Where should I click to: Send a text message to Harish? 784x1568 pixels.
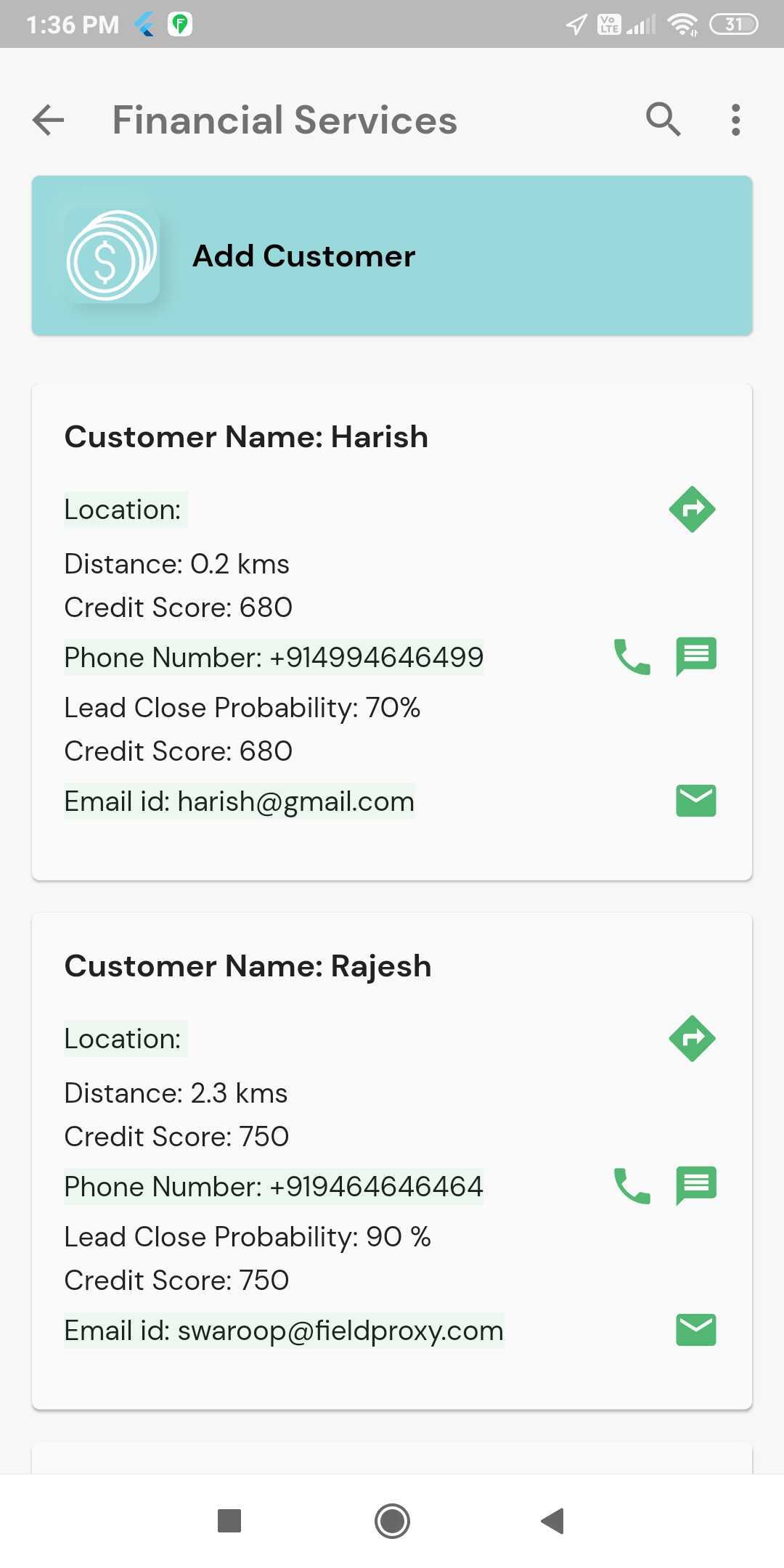[x=696, y=657]
